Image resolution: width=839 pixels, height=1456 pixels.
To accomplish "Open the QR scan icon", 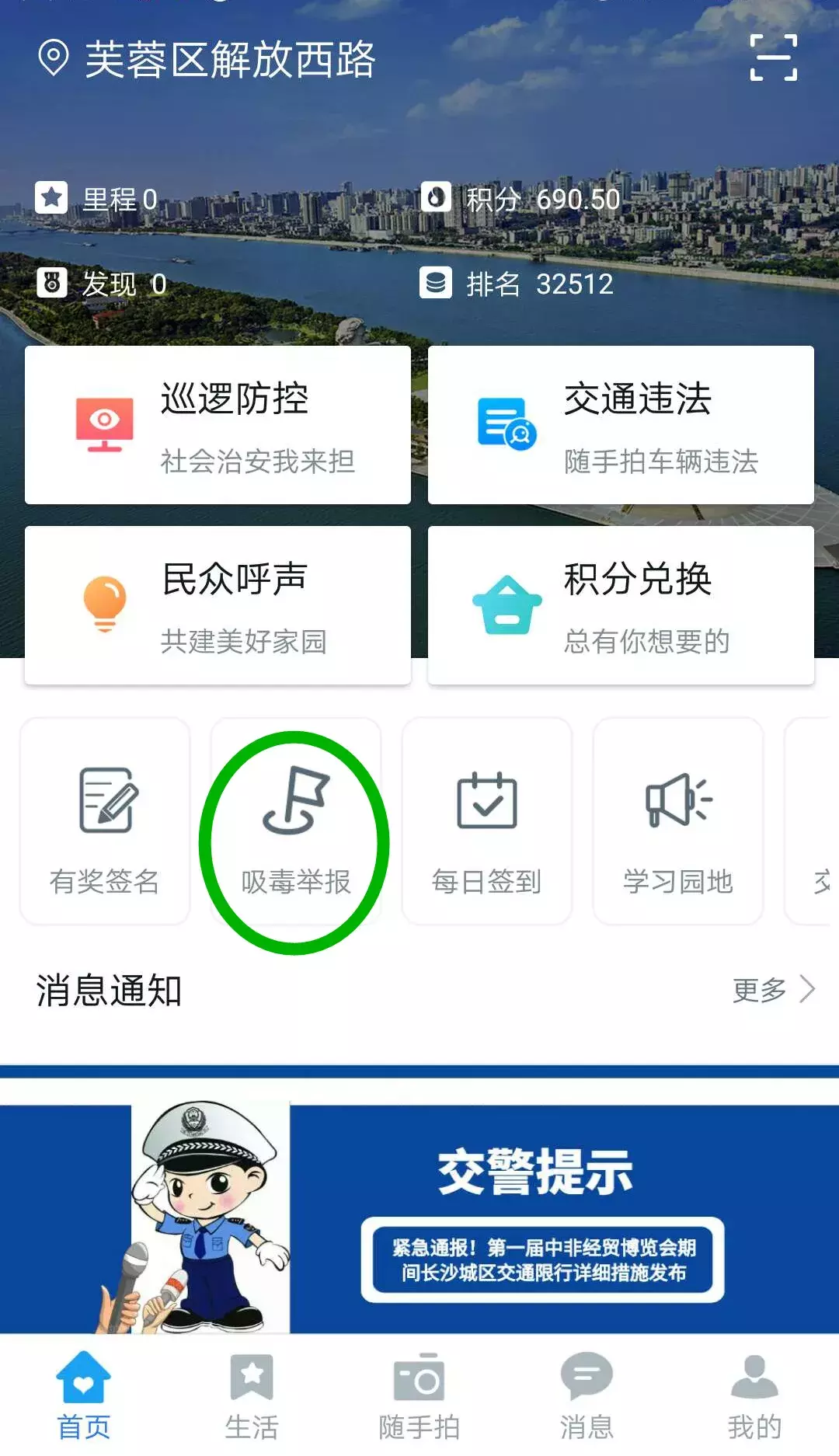I will 773,57.
